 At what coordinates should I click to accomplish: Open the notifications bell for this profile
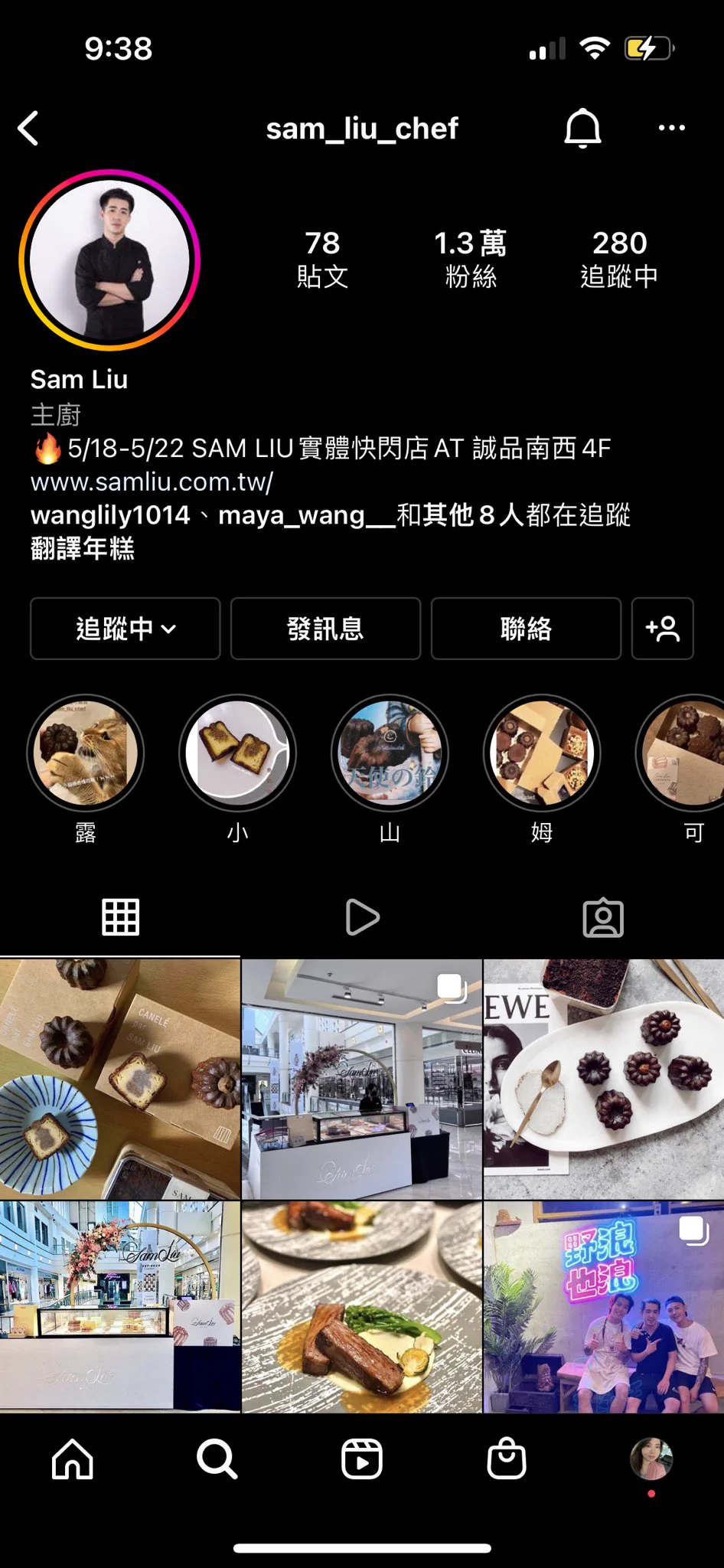(582, 128)
